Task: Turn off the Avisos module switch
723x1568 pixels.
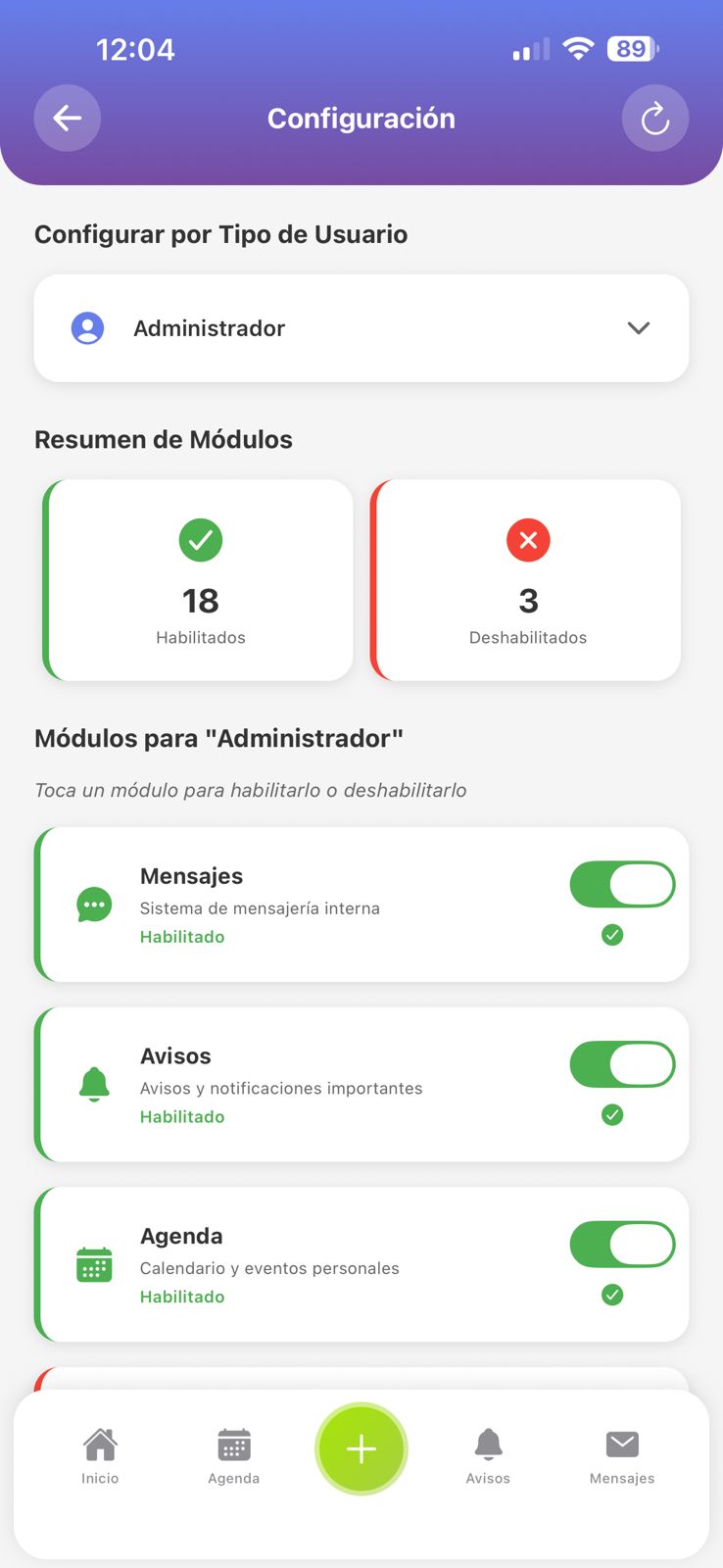Action: coord(622,1065)
